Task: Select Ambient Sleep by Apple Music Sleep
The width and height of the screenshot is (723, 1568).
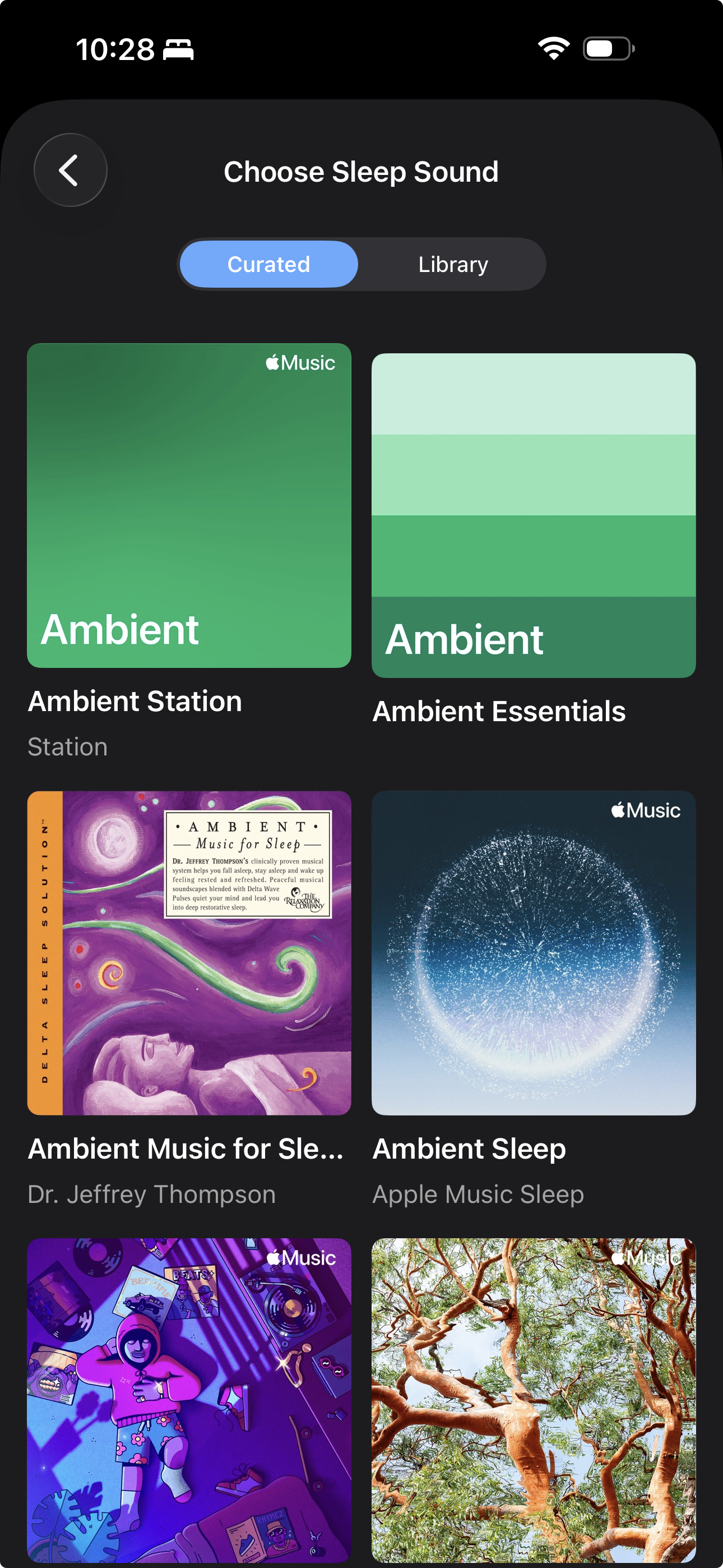Action: coord(533,953)
